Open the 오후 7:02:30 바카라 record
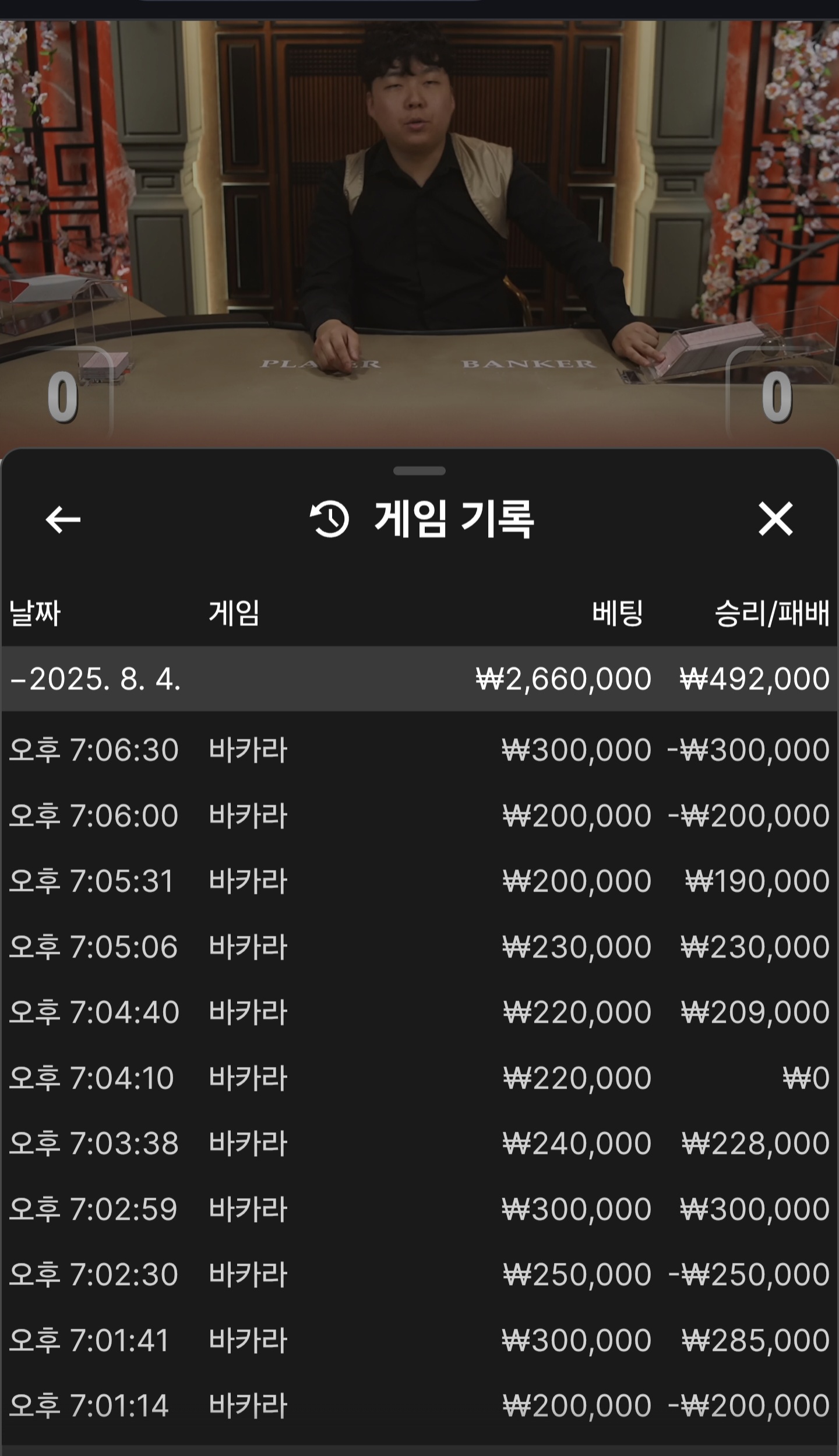This screenshot has width=839, height=1456. [x=419, y=1274]
